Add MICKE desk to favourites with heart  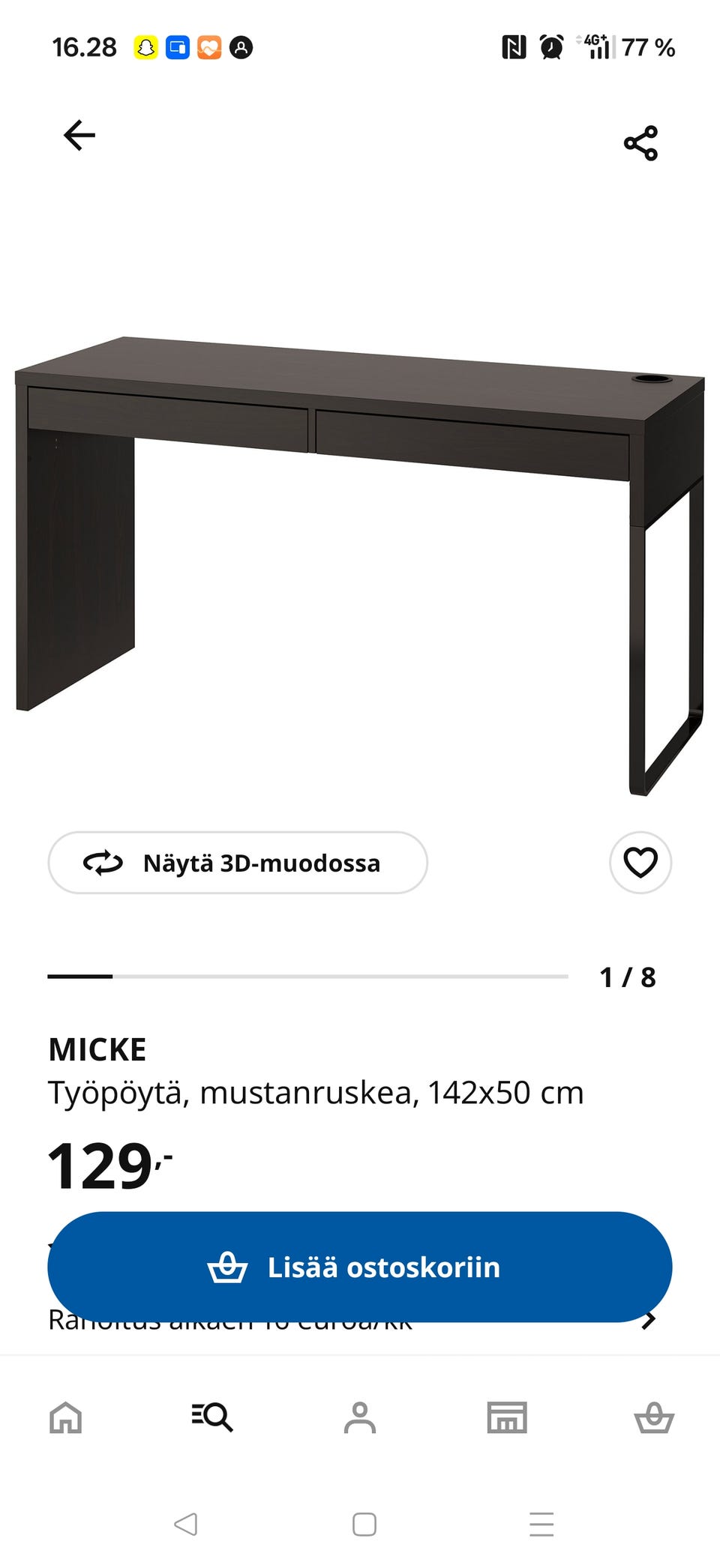(x=640, y=863)
